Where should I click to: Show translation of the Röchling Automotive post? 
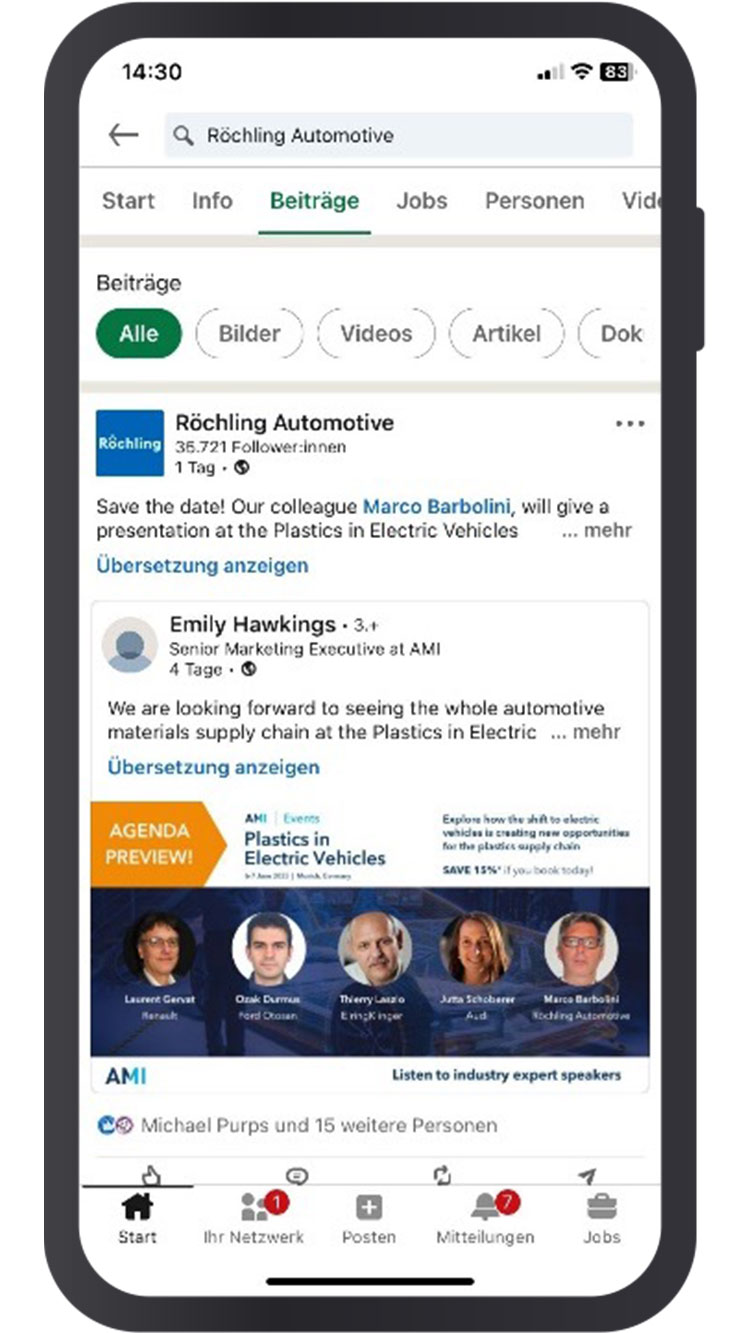[202, 565]
